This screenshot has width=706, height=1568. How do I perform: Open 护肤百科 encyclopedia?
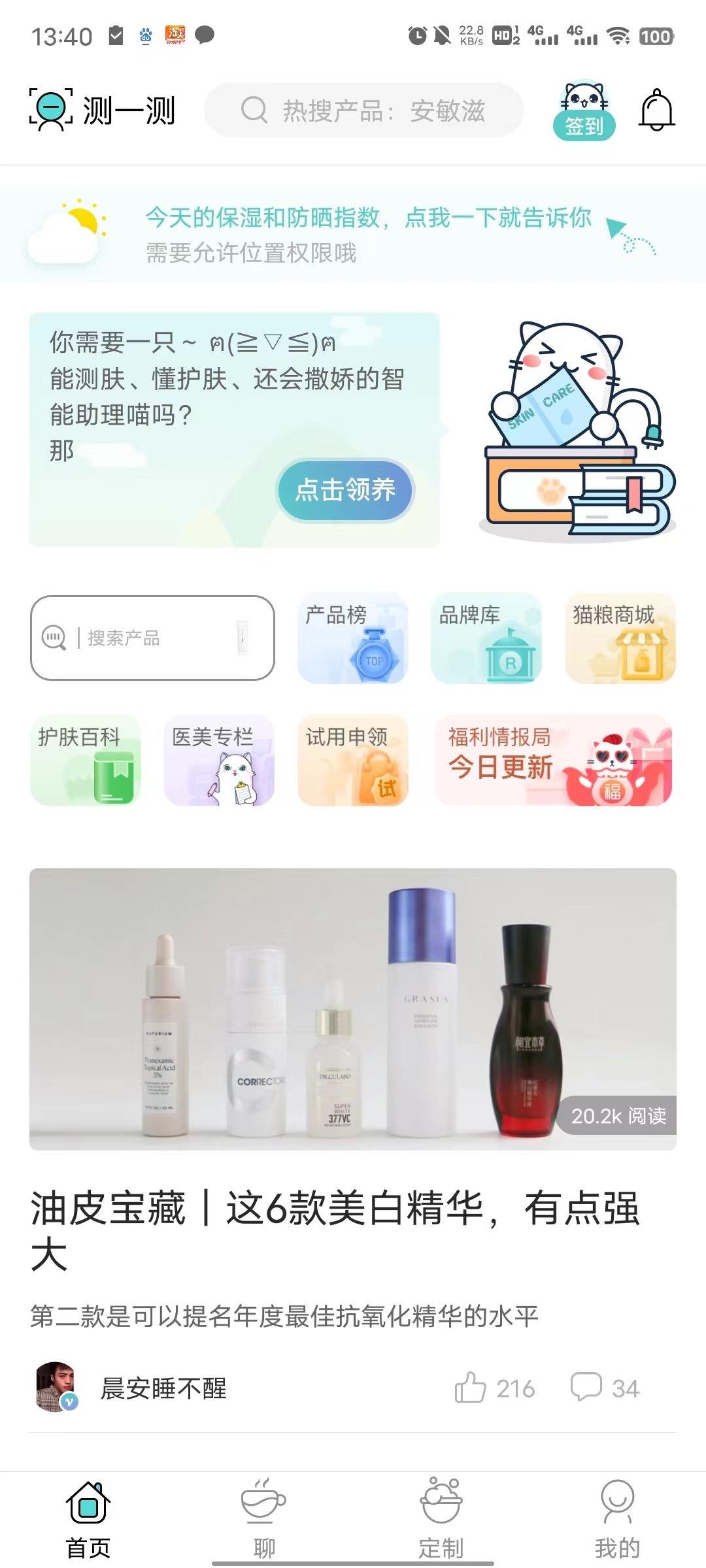pyautogui.click(x=86, y=760)
